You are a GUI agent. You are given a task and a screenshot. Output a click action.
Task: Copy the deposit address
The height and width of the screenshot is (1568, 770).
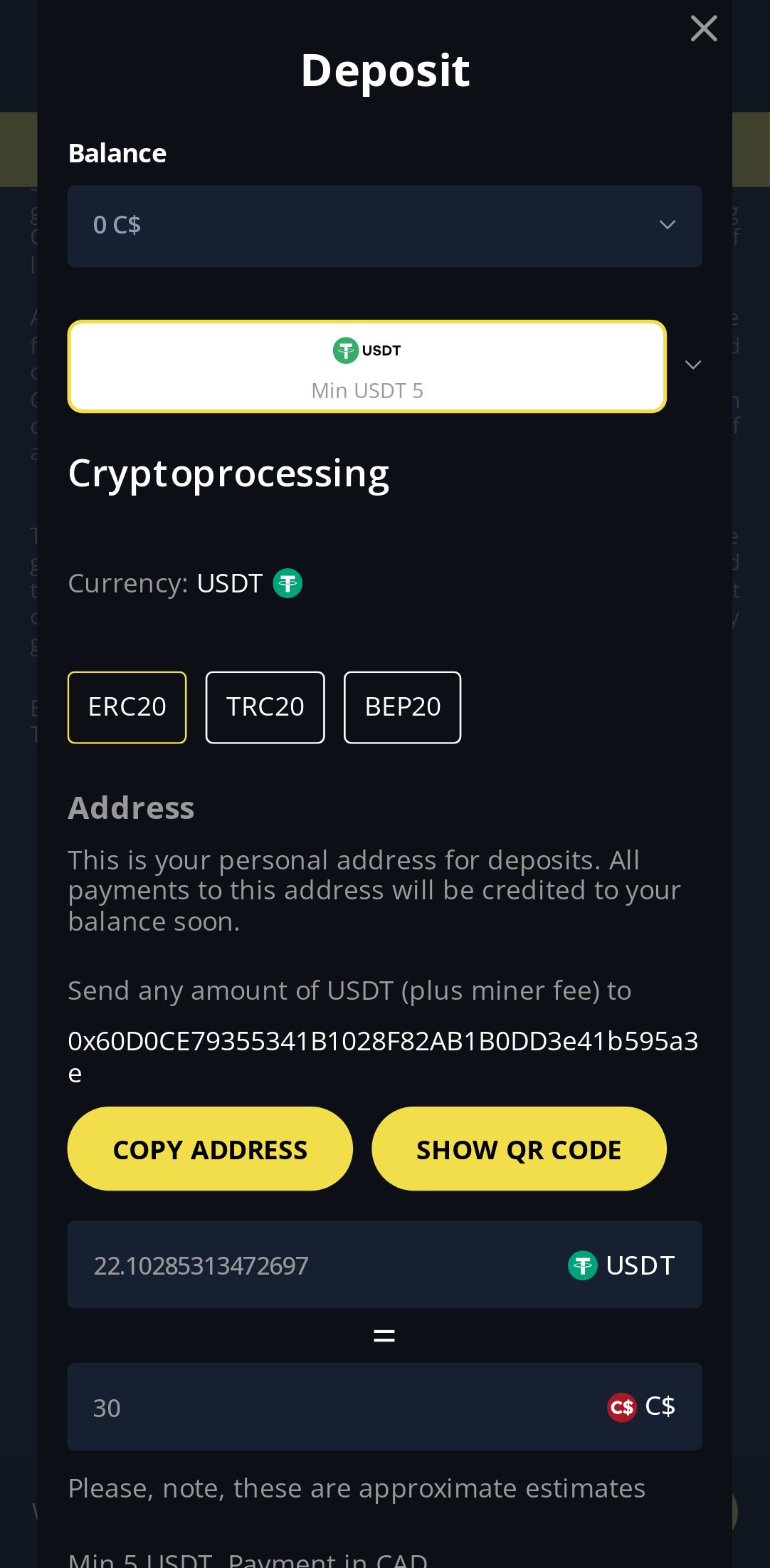[x=210, y=1149]
